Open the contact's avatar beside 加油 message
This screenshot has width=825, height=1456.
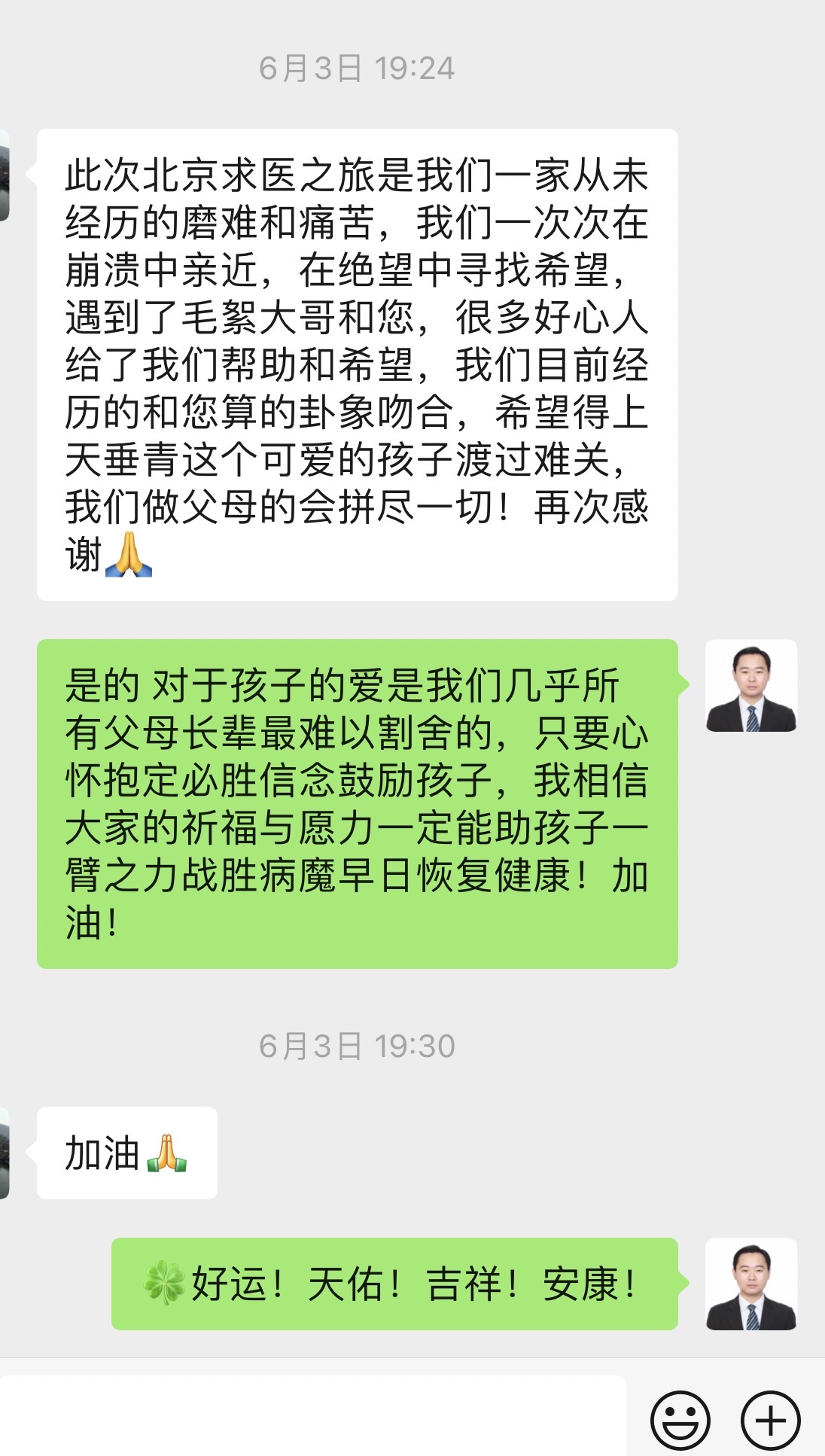[4, 1153]
